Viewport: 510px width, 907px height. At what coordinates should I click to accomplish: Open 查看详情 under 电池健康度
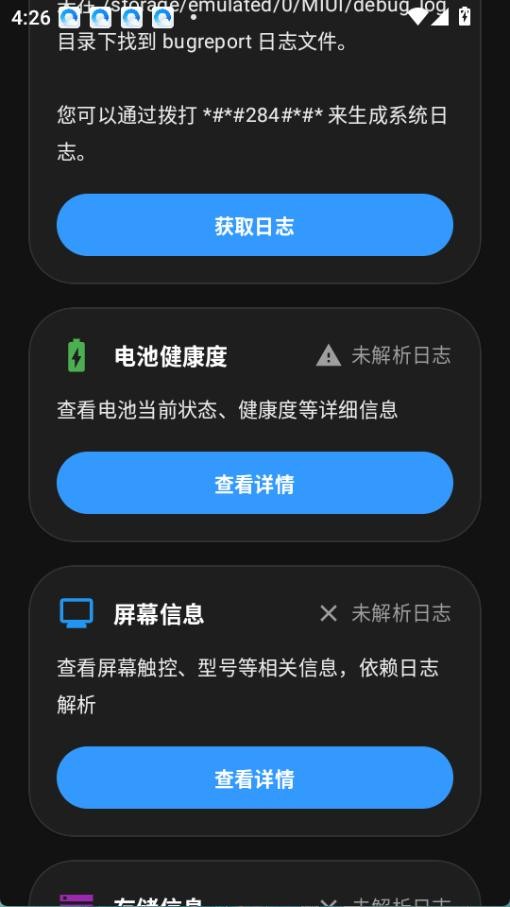254,483
